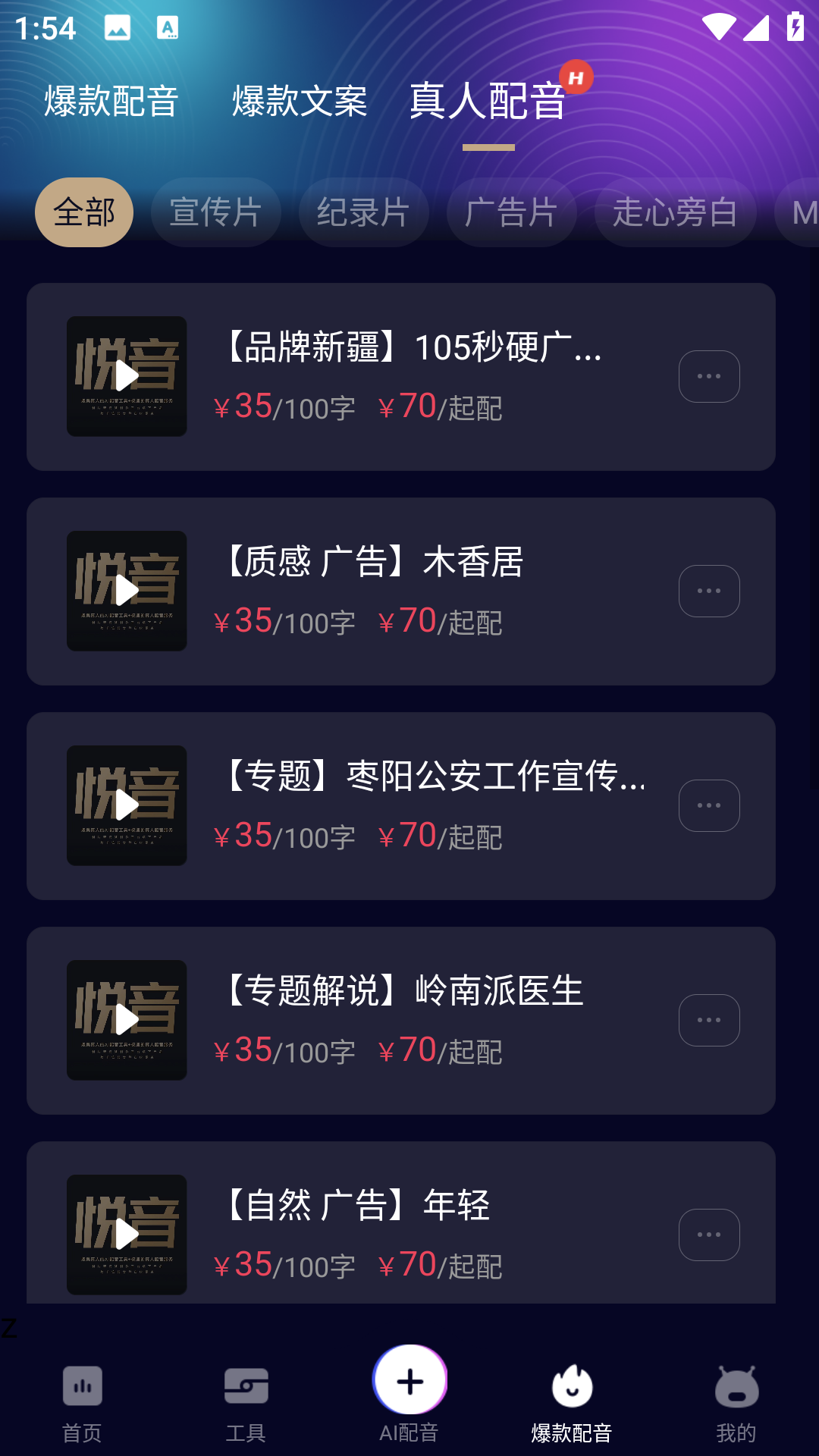Select the 宣传片 filter chip
Viewport: 819px width, 1456px height.
(x=215, y=212)
